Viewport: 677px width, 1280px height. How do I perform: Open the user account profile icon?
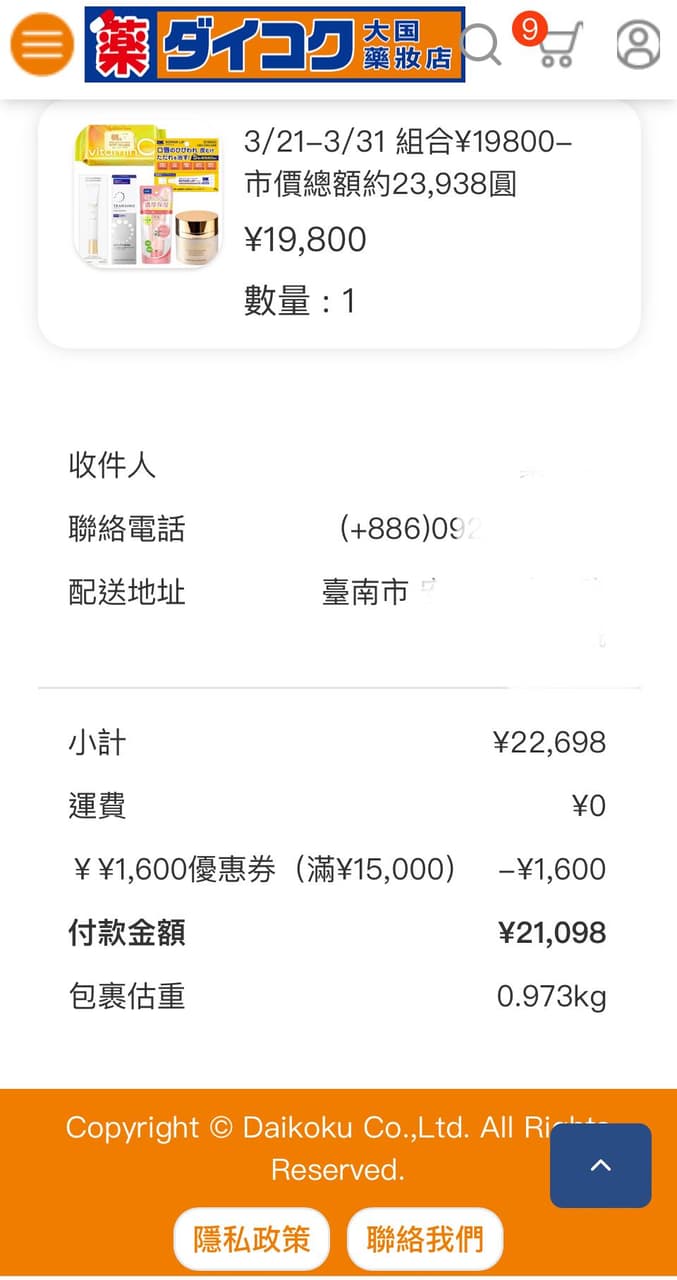click(x=638, y=45)
